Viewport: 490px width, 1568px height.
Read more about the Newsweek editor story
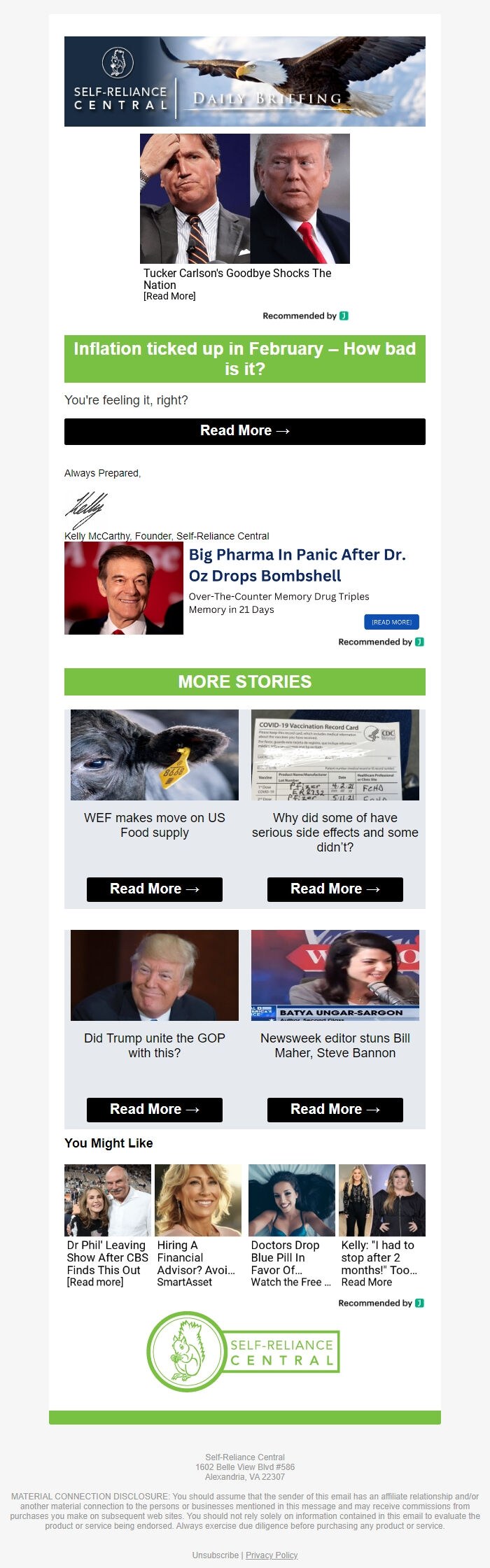(x=335, y=1109)
